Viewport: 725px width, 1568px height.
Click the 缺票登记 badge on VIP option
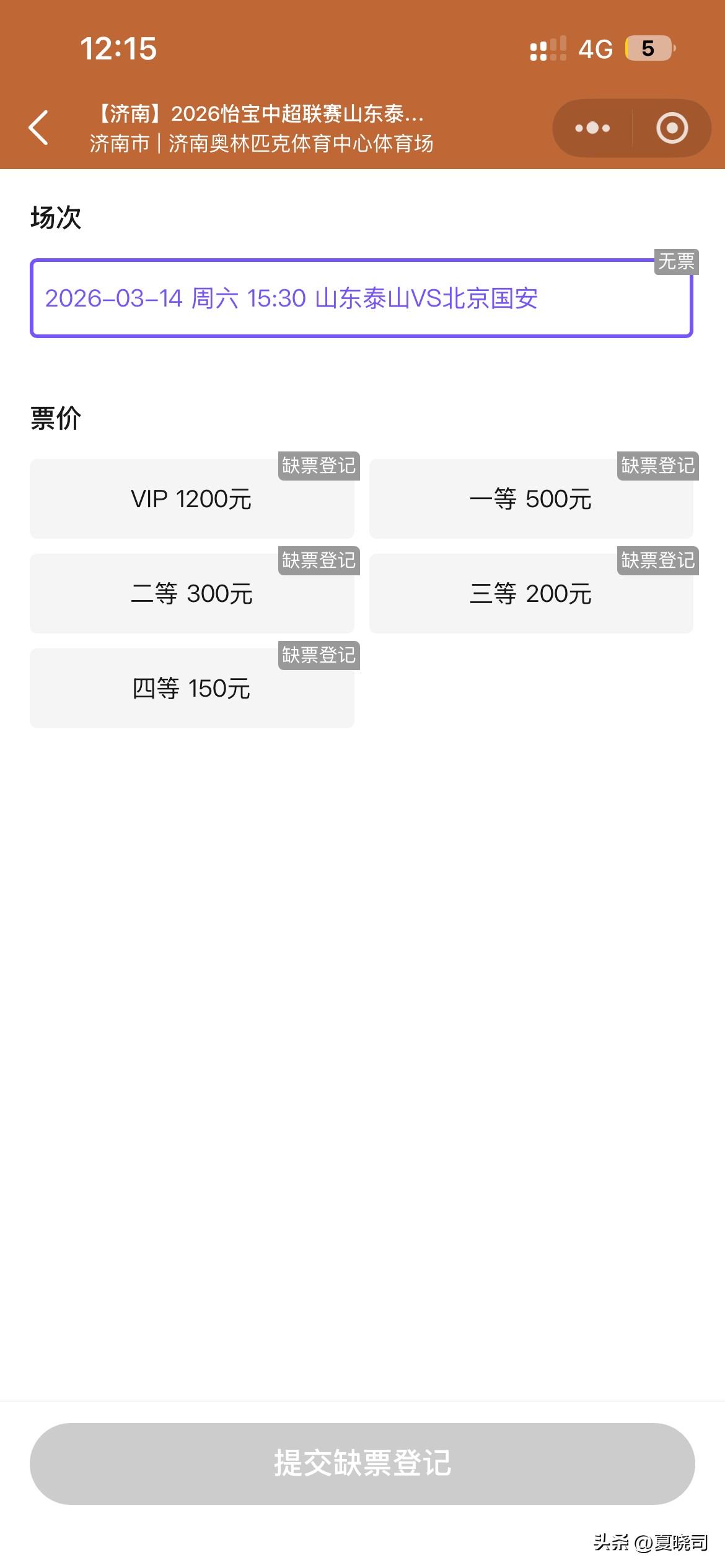(318, 467)
